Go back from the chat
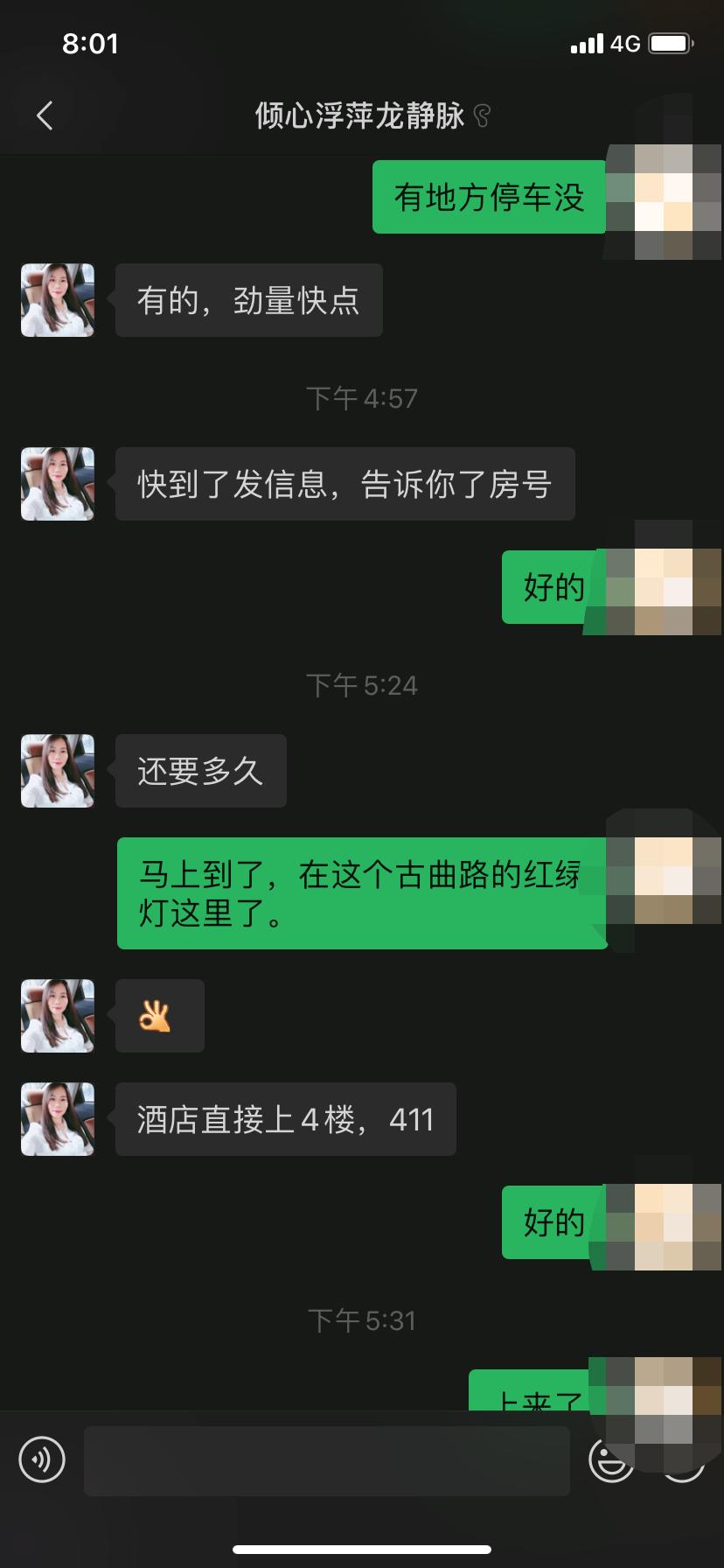This screenshot has width=724, height=1568. point(45,115)
